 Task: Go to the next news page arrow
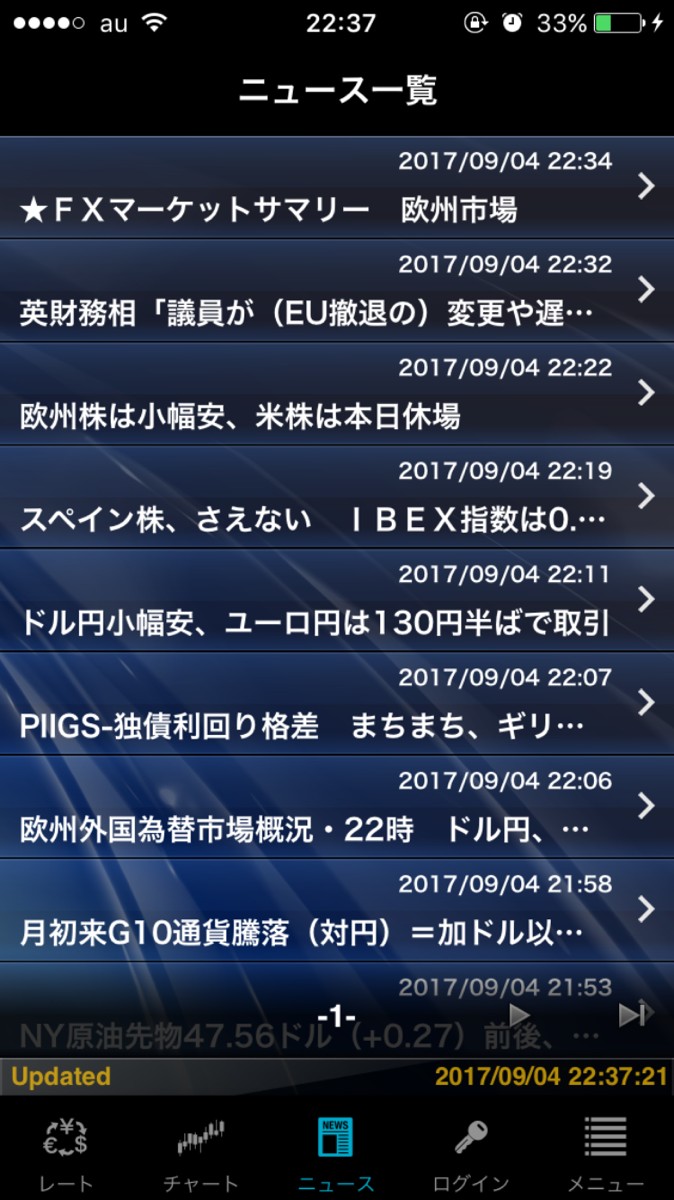[x=519, y=1015]
